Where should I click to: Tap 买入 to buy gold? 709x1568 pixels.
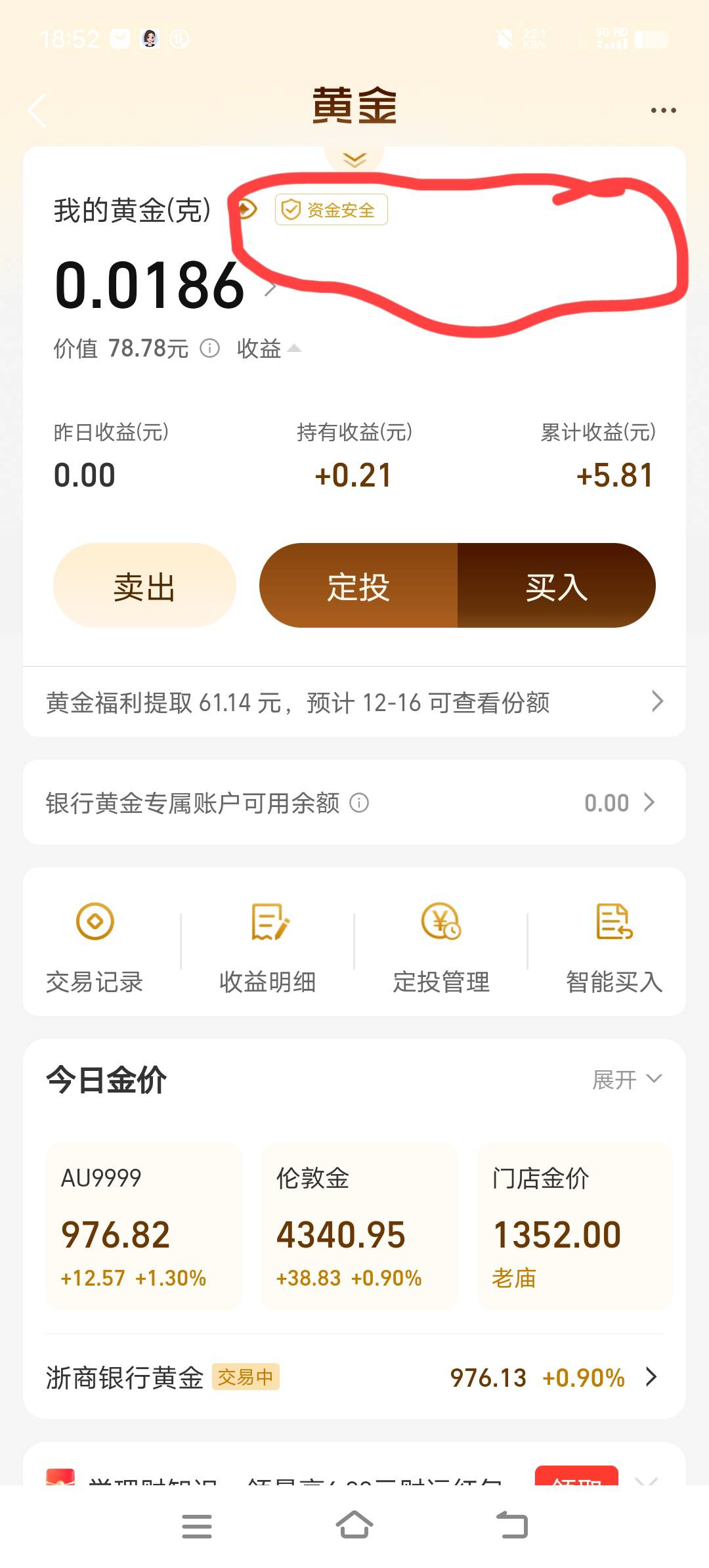(557, 585)
